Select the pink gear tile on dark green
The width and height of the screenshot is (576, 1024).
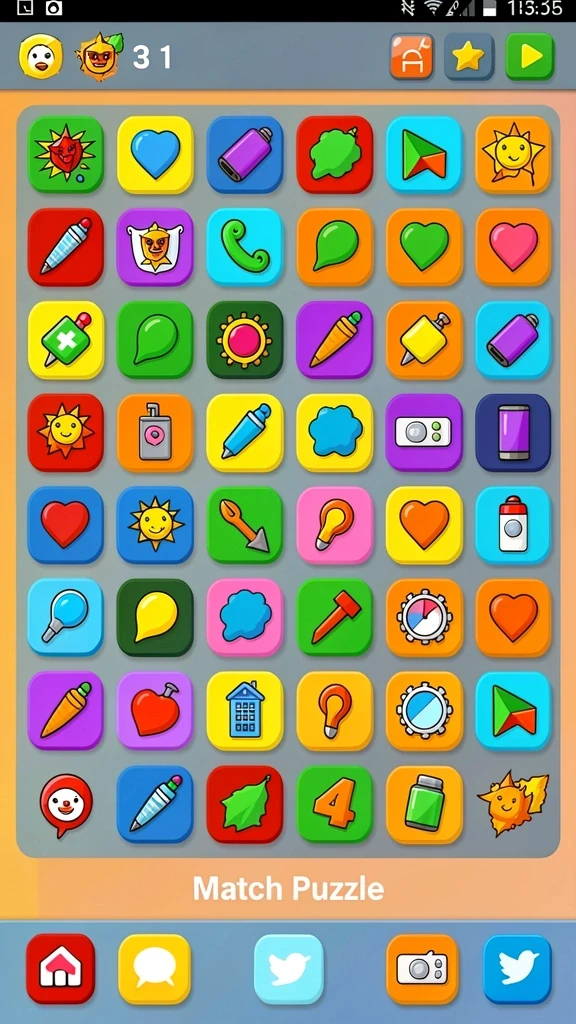tap(245, 340)
